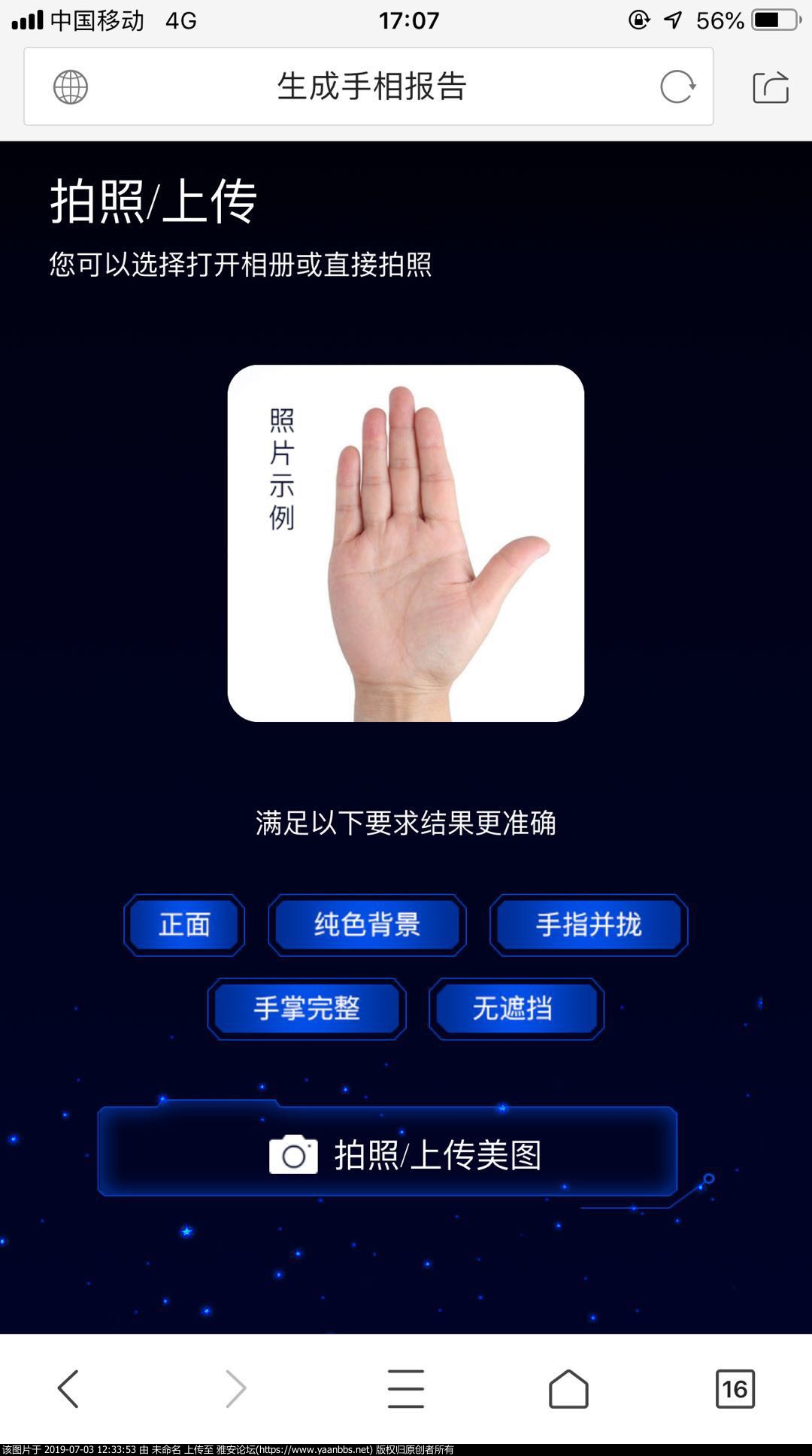The image size is (812, 1456).
Task: Go to the browser home page
Action: (x=568, y=1388)
